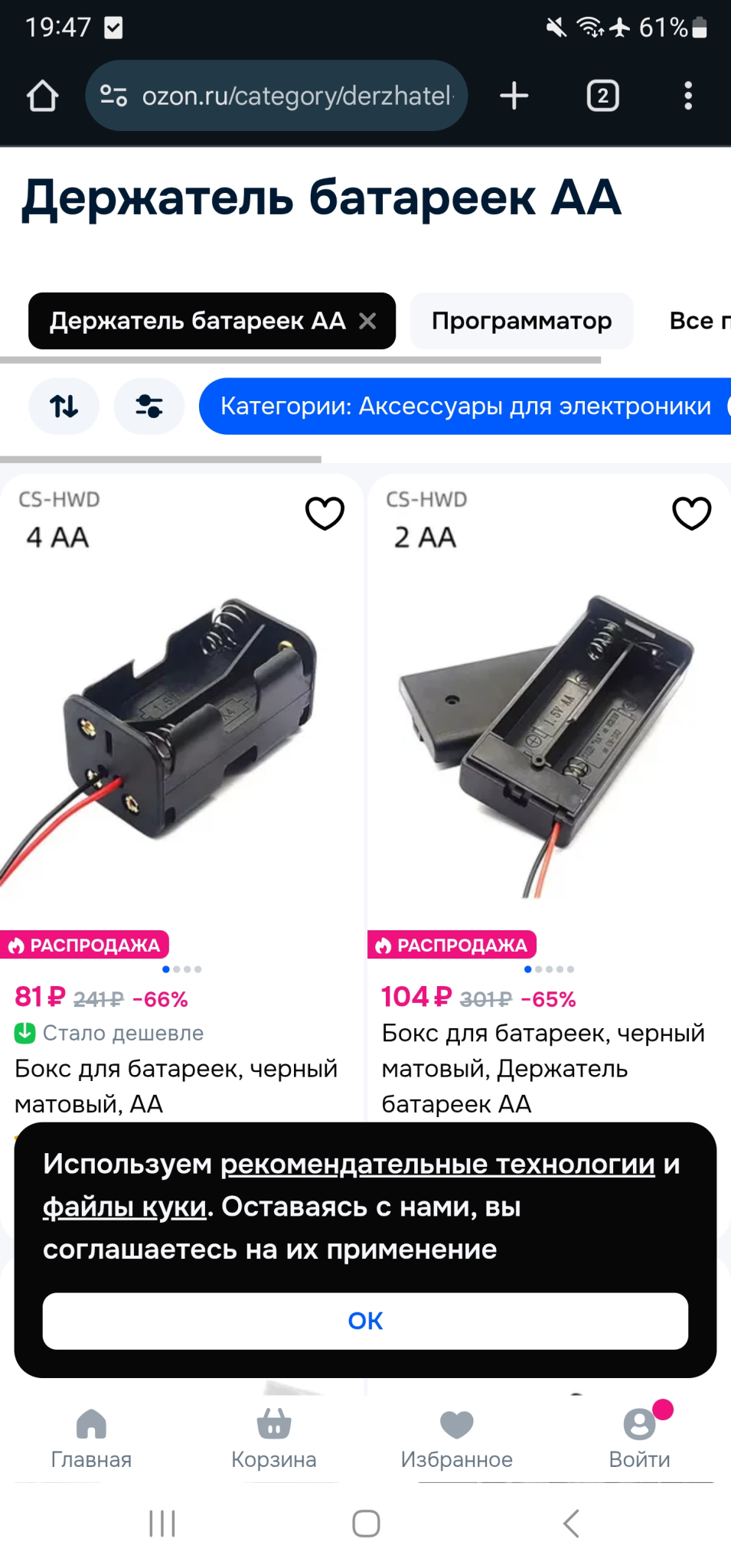Open a new browser tab
Viewport: 731px width, 1568px height.
[514, 96]
